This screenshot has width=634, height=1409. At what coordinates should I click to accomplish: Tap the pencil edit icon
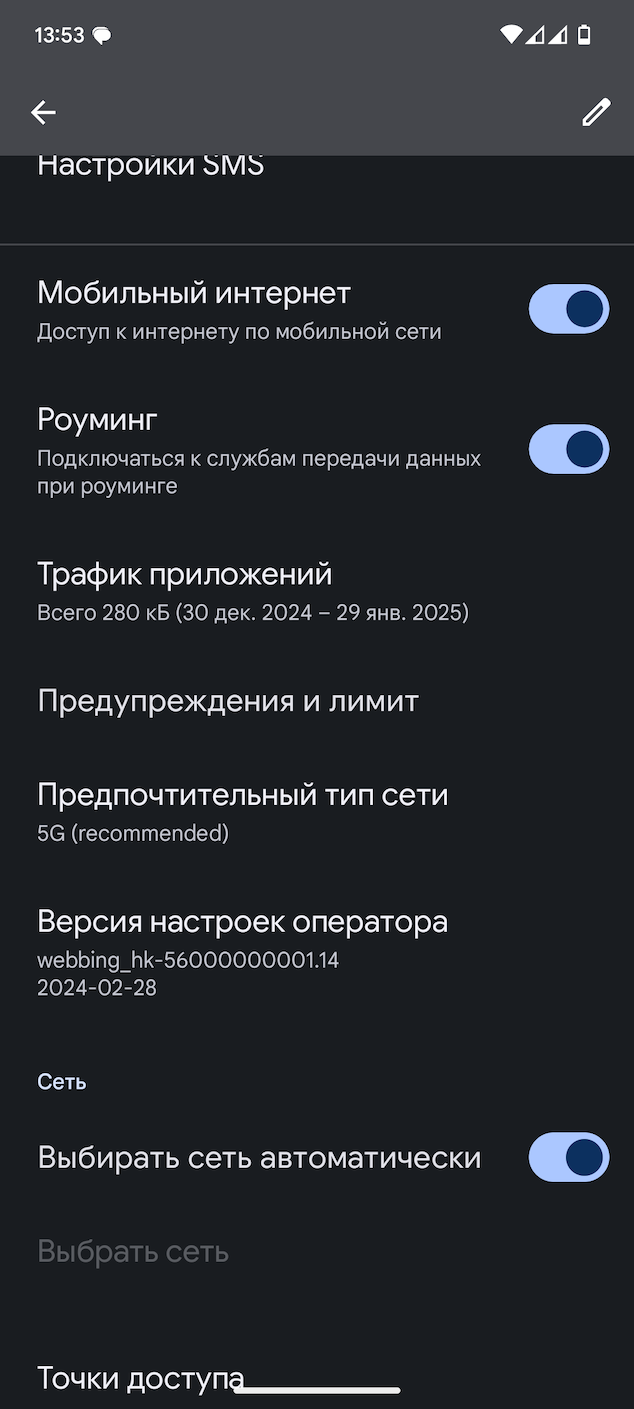[596, 113]
